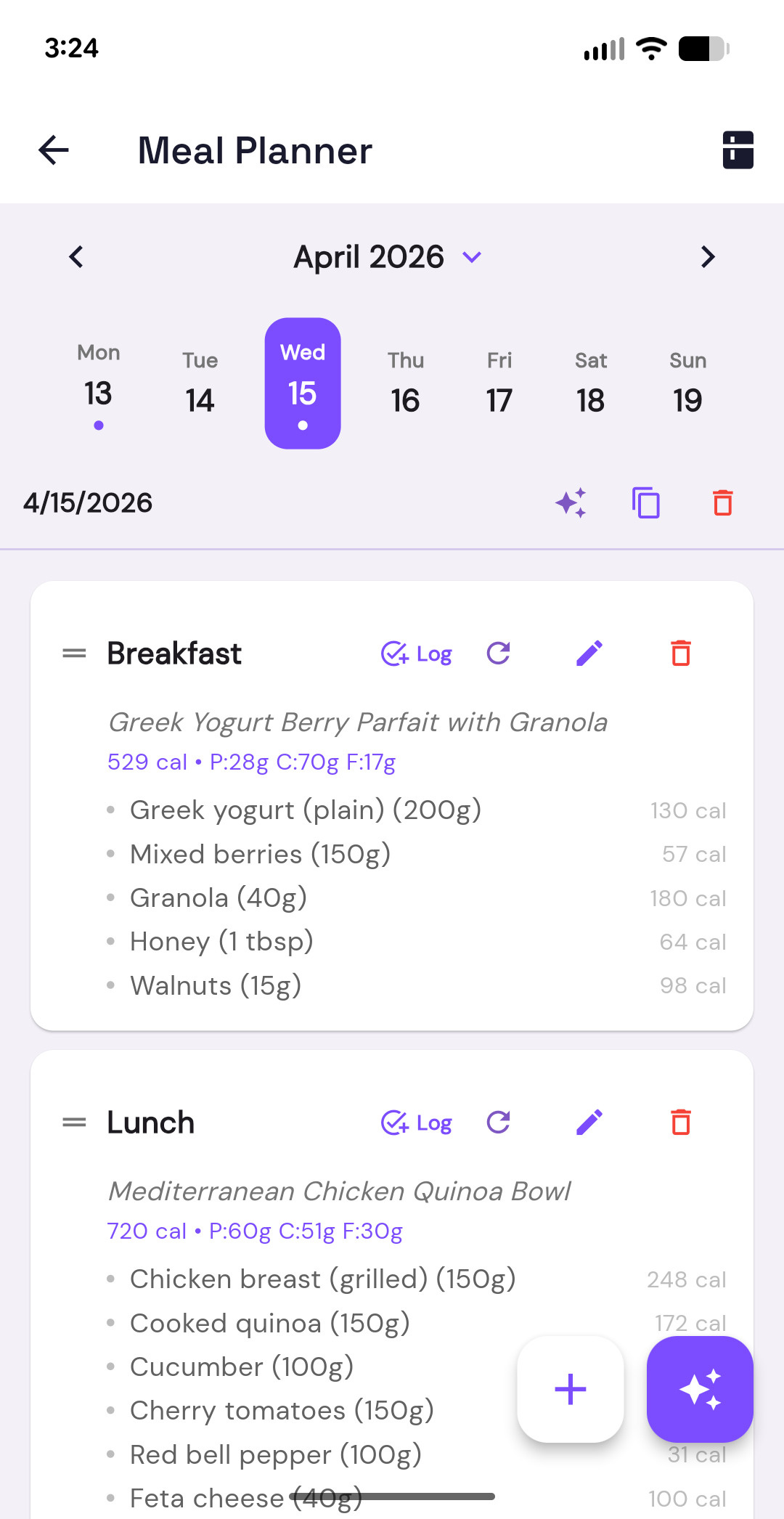Open the AI assistant floating button

[x=699, y=1389]
